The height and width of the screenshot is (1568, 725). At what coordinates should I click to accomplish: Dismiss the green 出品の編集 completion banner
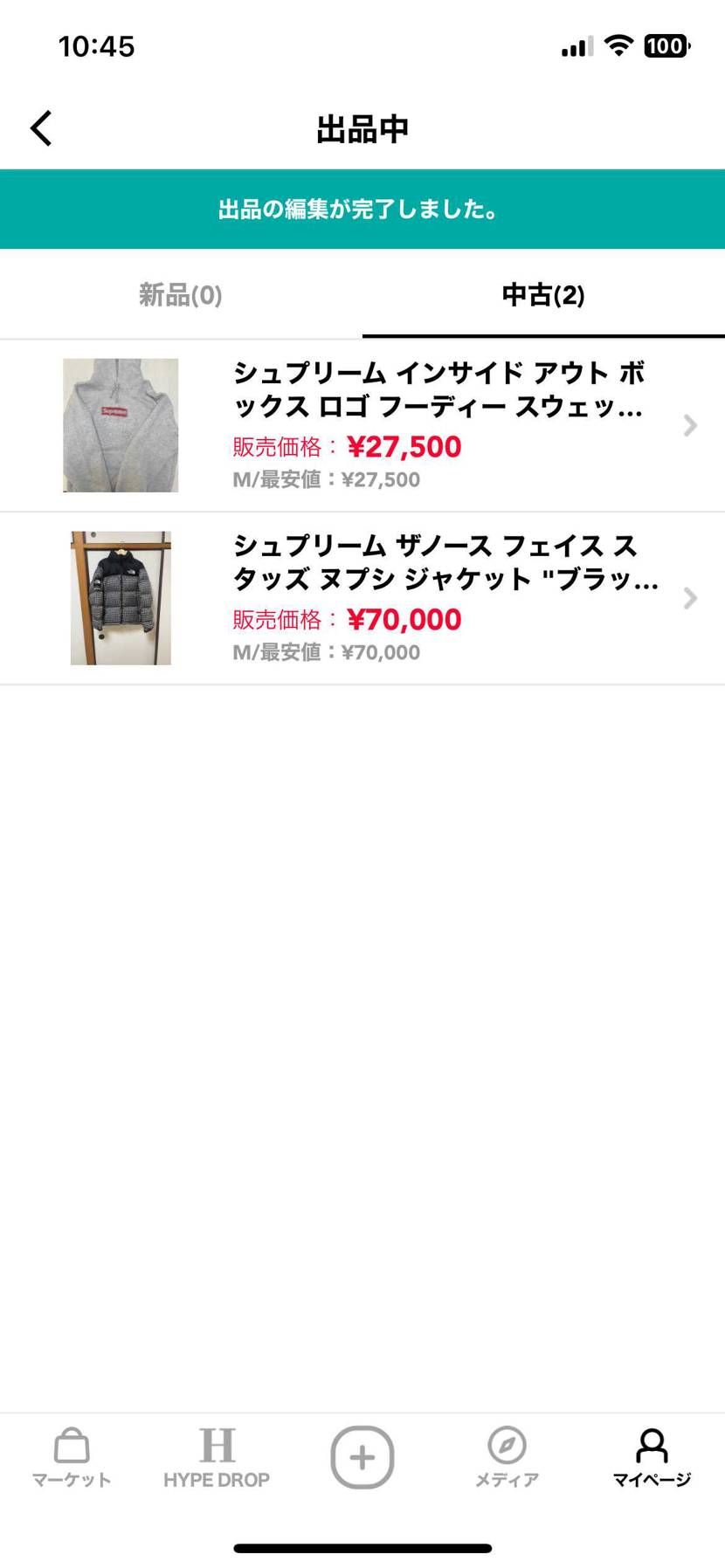coord(362,210)
